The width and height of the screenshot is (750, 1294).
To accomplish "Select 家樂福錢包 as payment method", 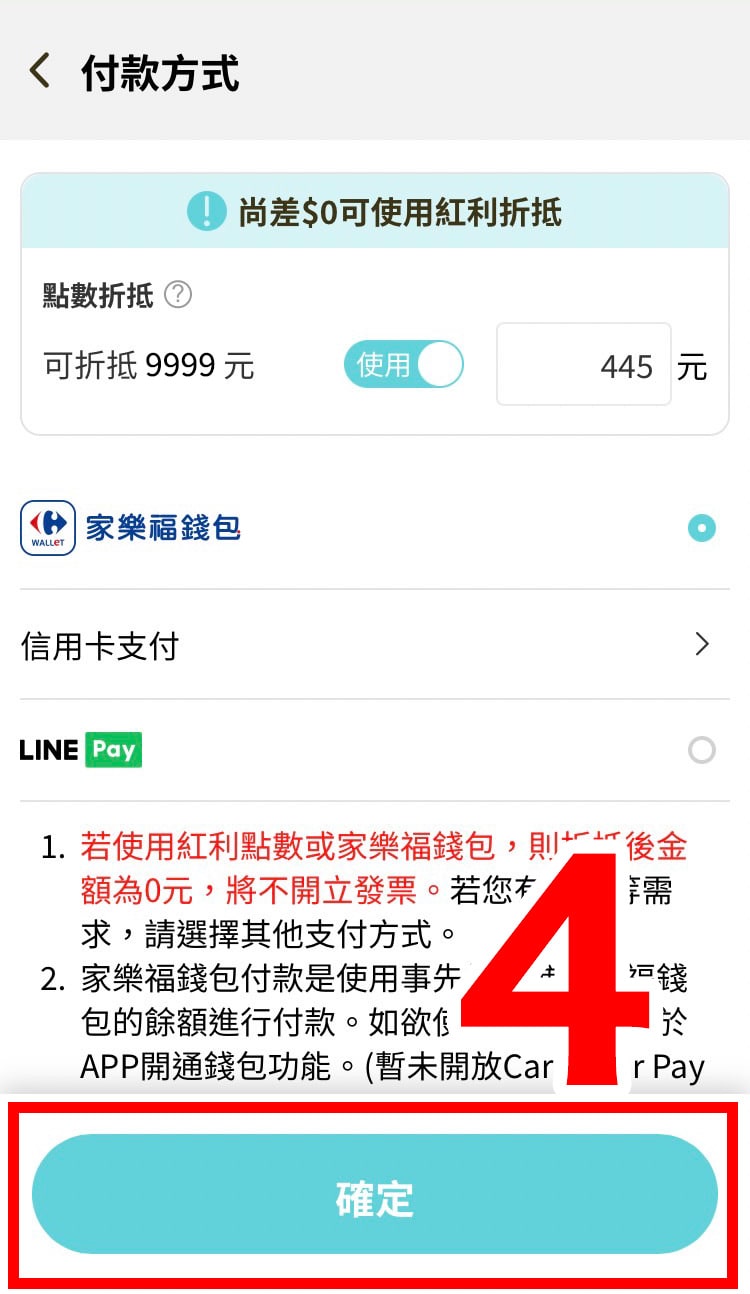I will pos(702,528).
